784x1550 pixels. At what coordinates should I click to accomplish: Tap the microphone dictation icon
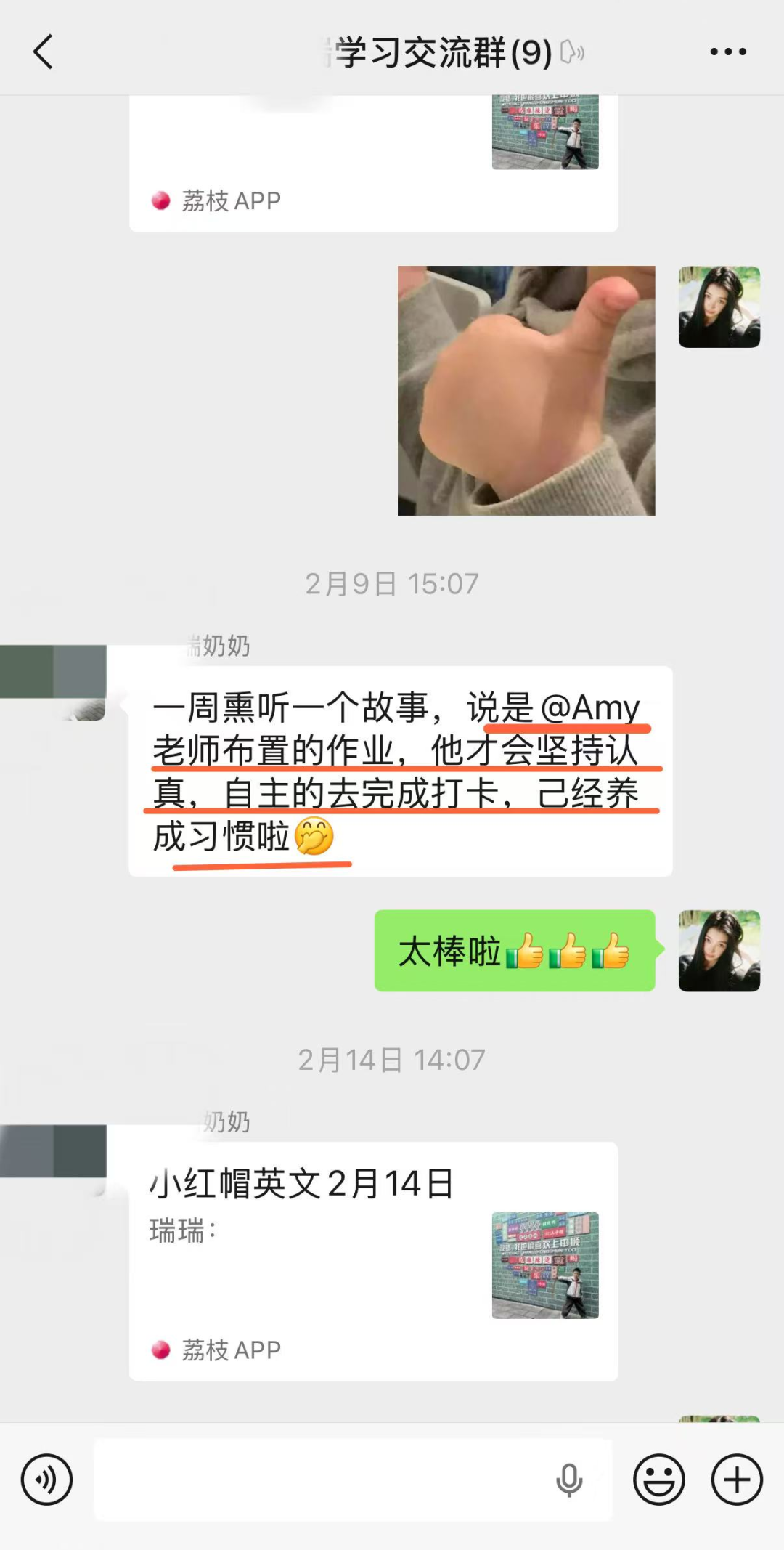pos(569,1480)
